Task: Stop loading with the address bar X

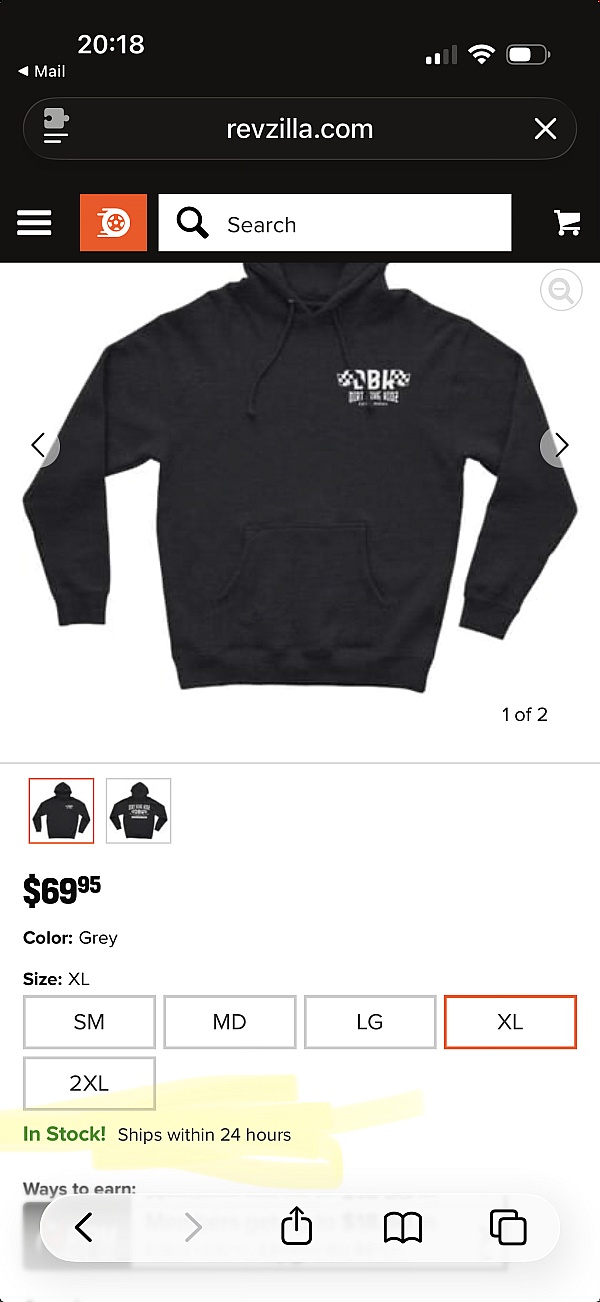Action: tap(545, 129)
